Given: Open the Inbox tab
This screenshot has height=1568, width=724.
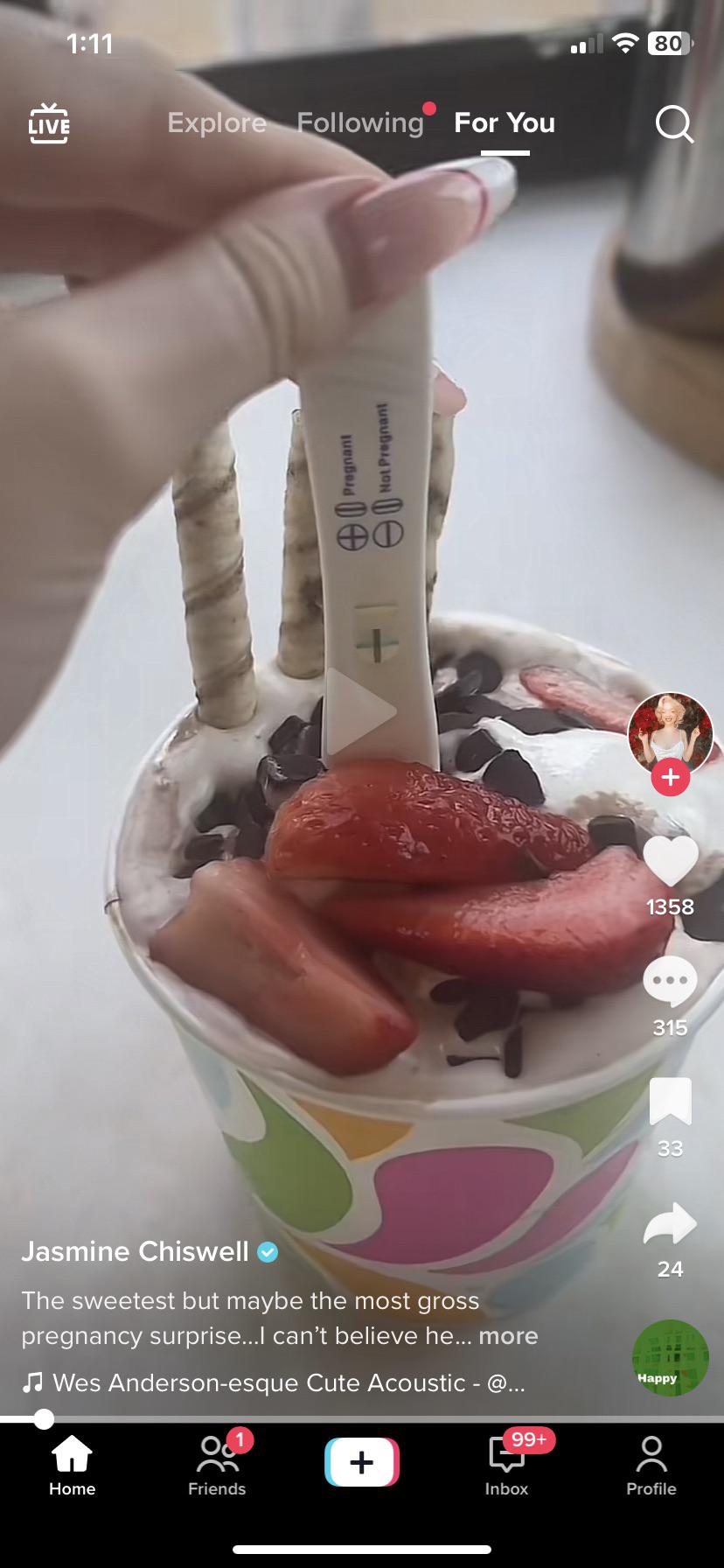Looking at the screenshot, I should [x=507, y=1465].
